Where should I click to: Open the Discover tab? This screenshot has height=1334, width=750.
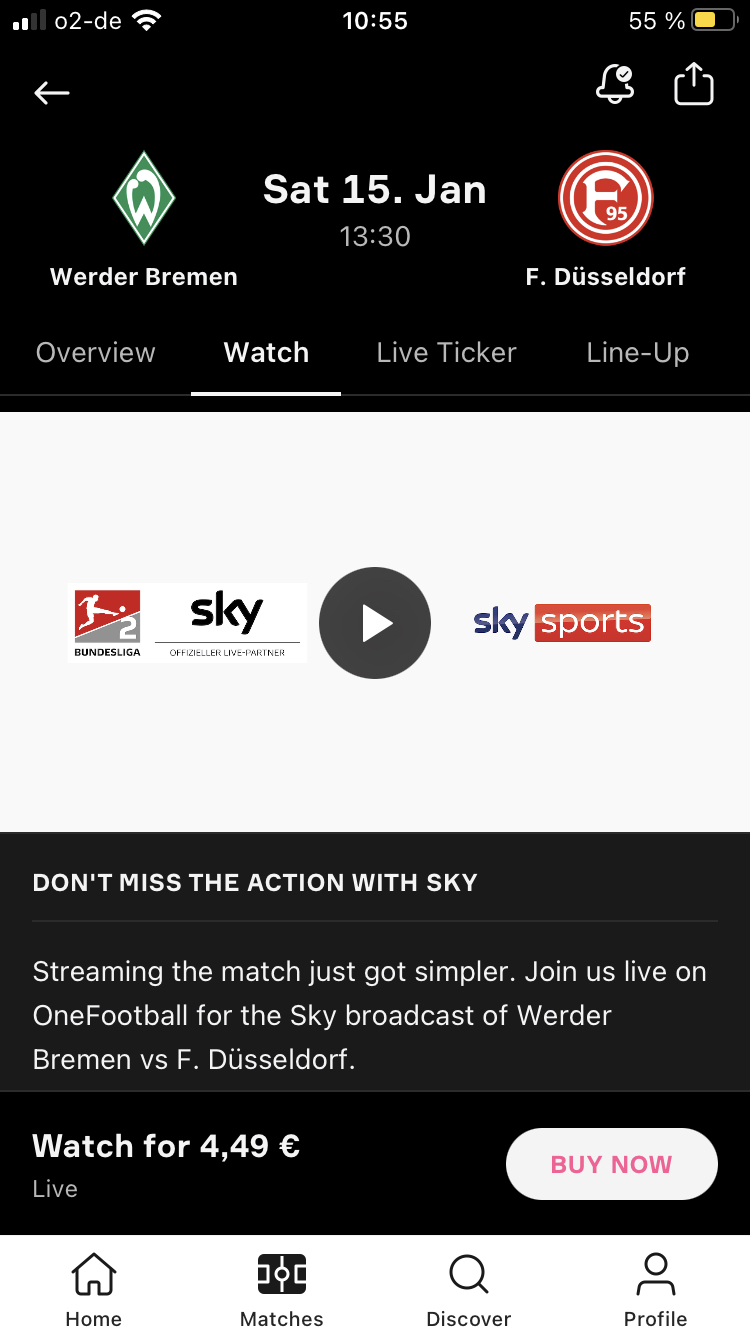click(x=468, y=1290)
